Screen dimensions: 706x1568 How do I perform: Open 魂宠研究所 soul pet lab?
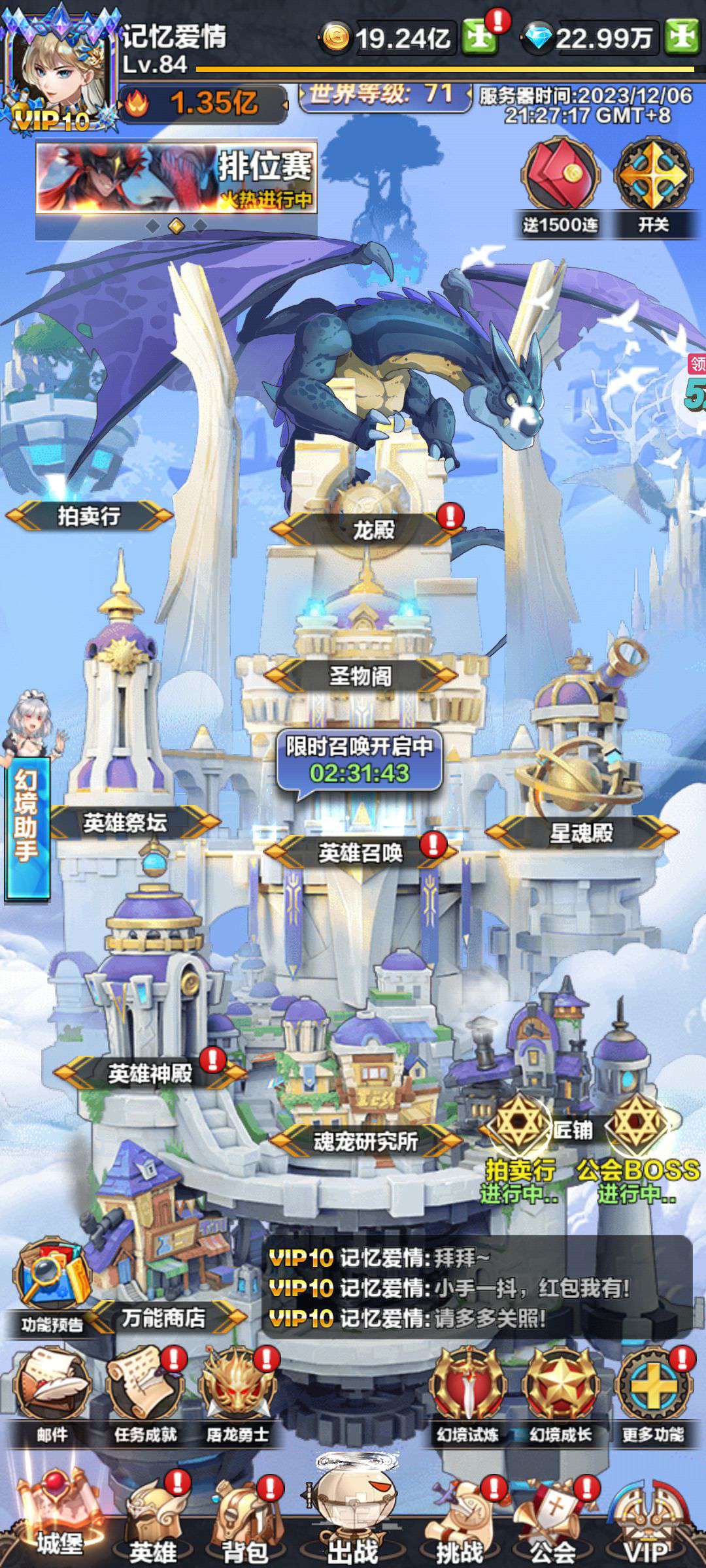pyautogui.click(x=366, y=1141)
